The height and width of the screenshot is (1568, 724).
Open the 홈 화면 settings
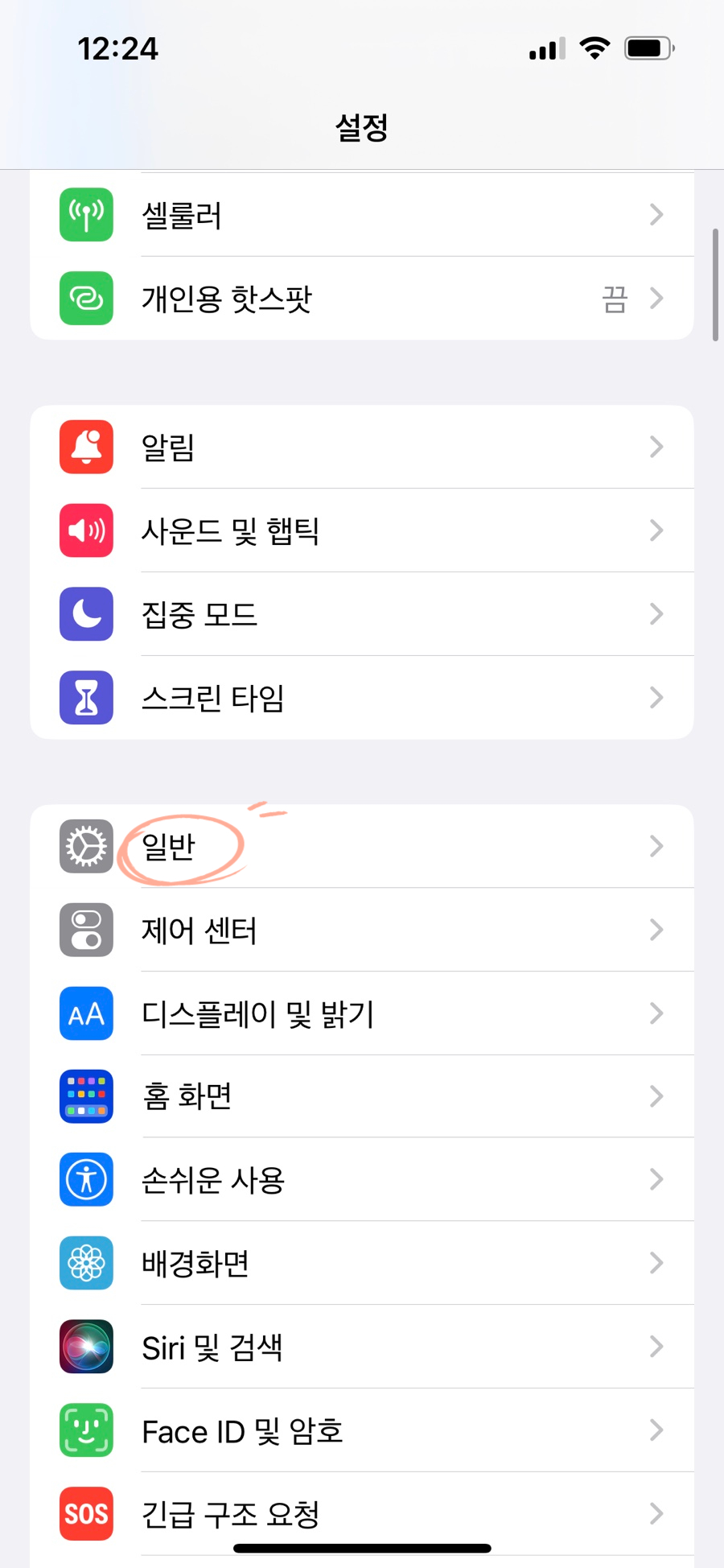coord(362,1096)
